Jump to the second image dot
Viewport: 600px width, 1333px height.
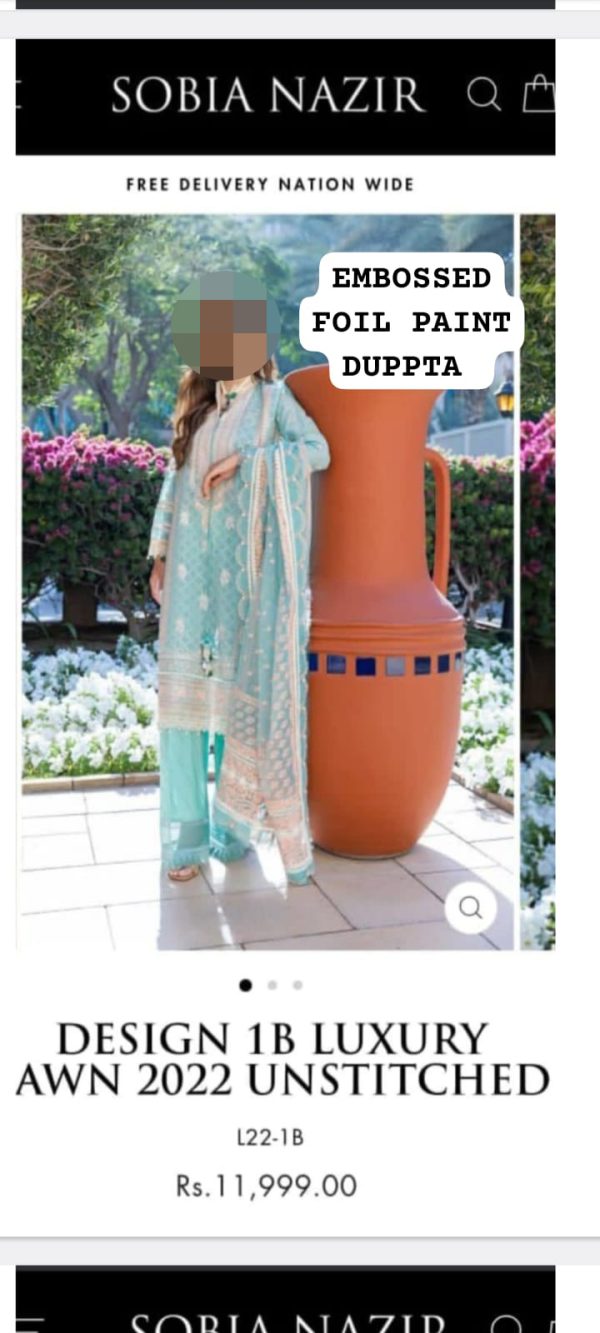272,985
